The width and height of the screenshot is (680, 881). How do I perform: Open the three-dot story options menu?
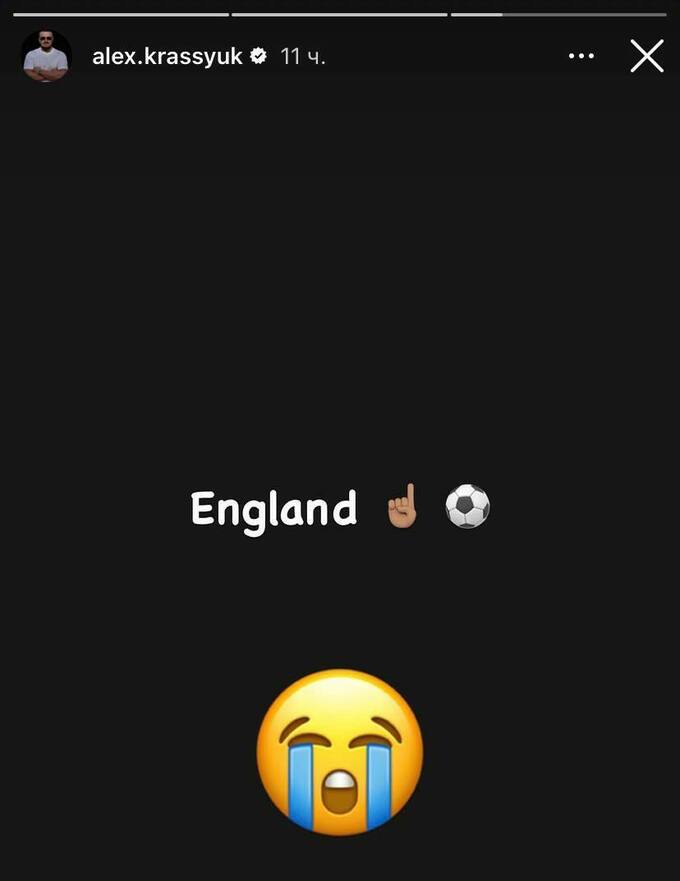coord(581,56)
